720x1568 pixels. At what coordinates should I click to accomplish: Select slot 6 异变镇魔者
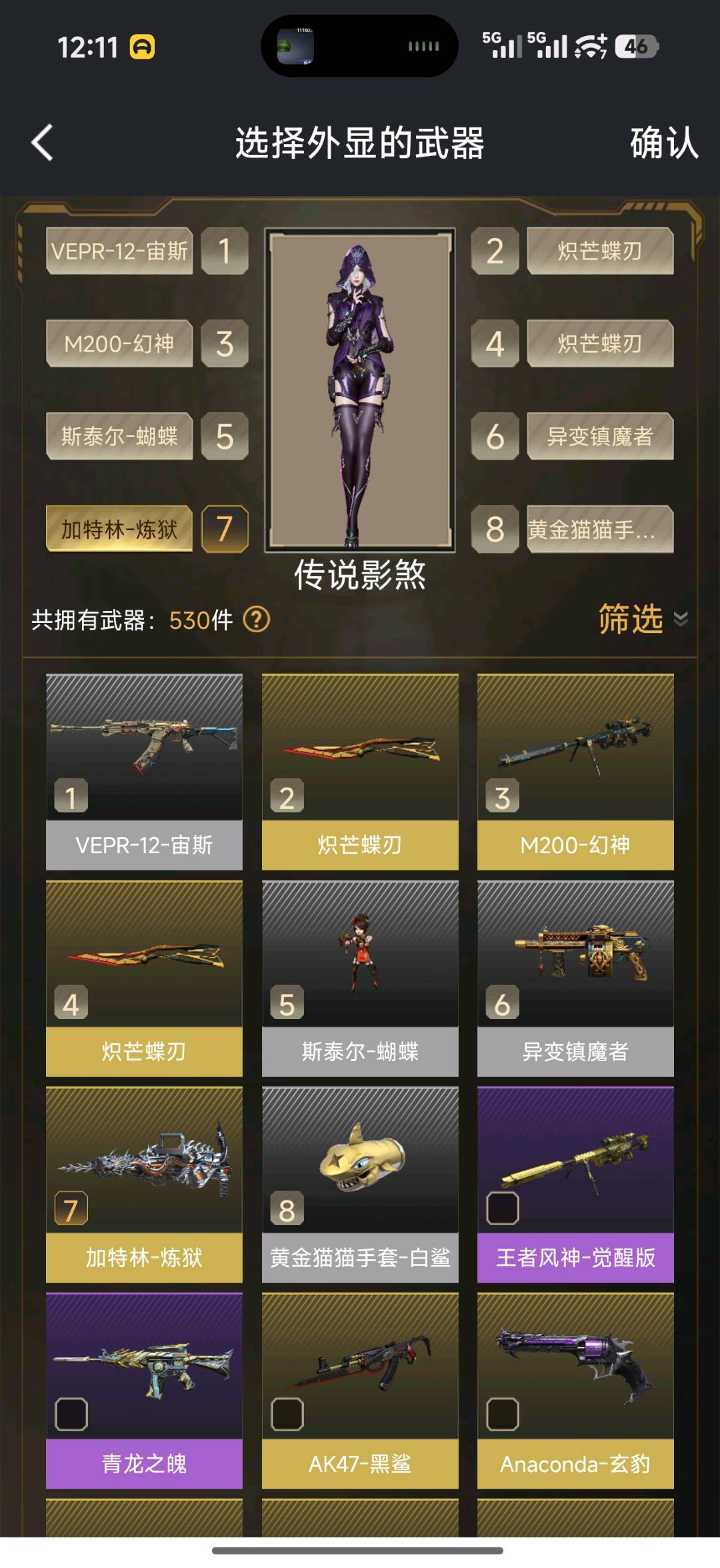point(600,436)
